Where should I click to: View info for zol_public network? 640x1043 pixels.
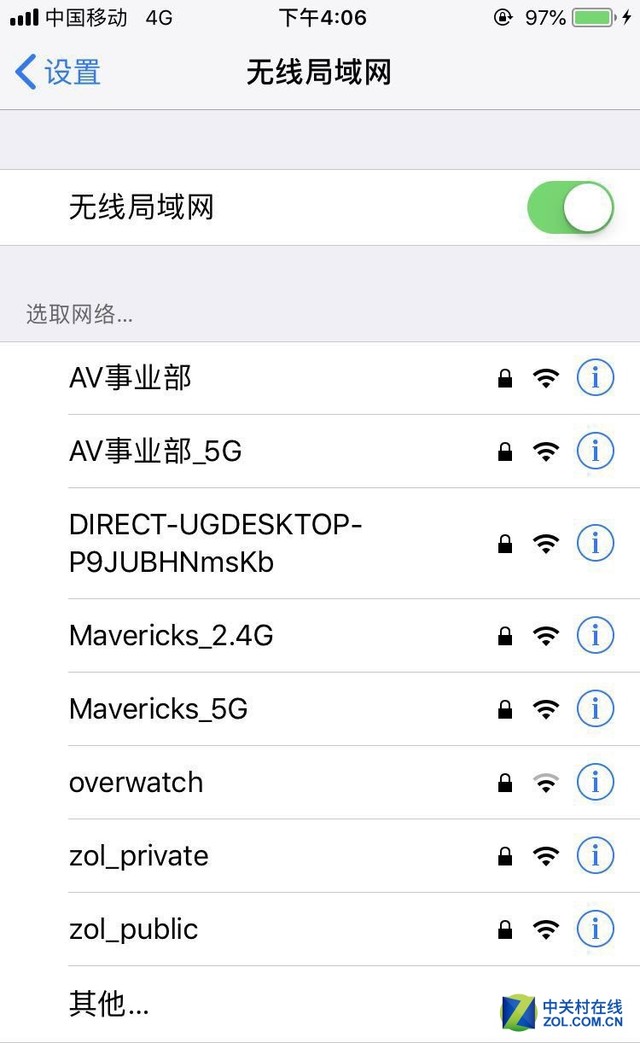pyautogui.click(x=595, y=929)
